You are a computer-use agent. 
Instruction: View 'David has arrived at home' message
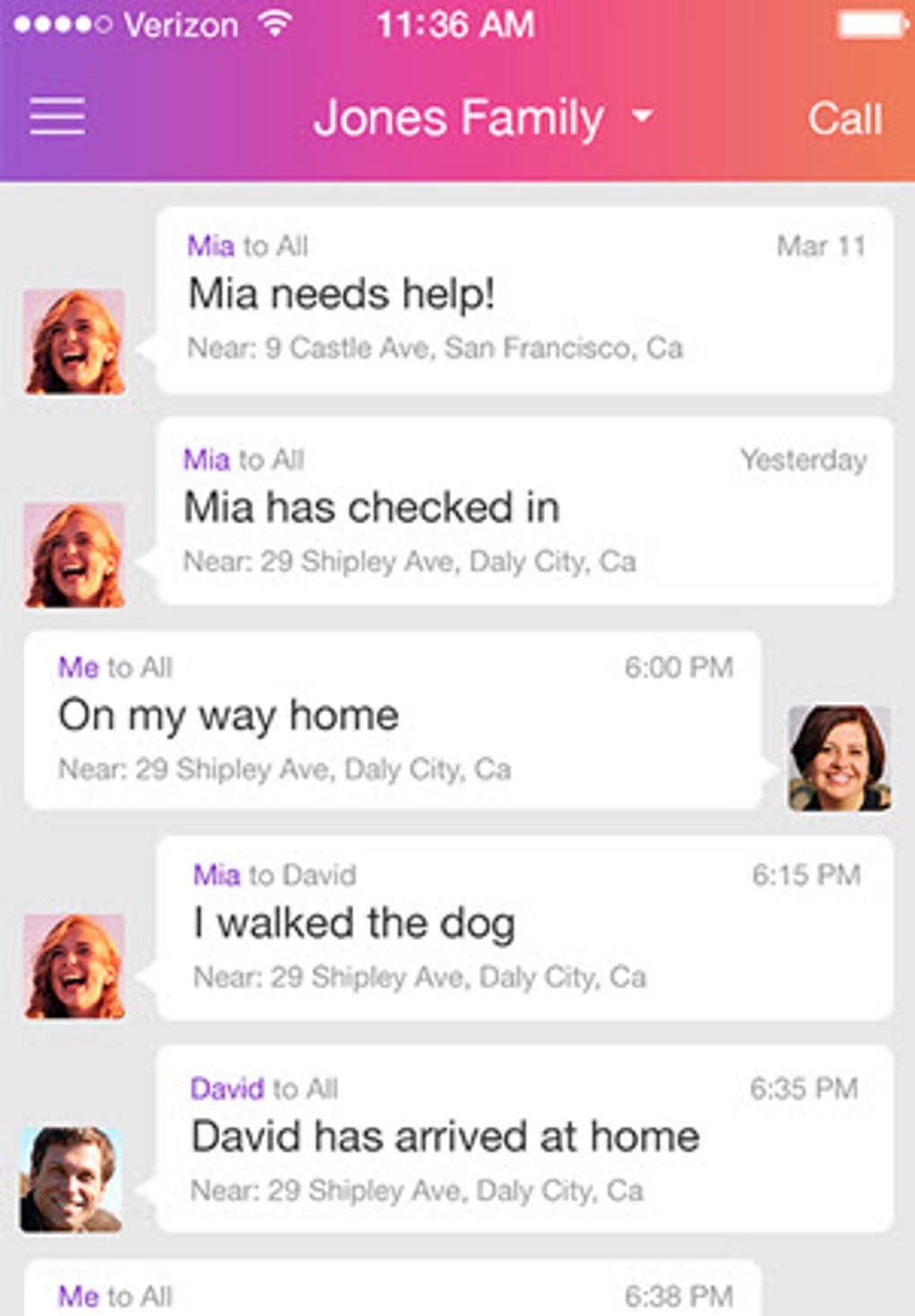(x=524, y=1139)
